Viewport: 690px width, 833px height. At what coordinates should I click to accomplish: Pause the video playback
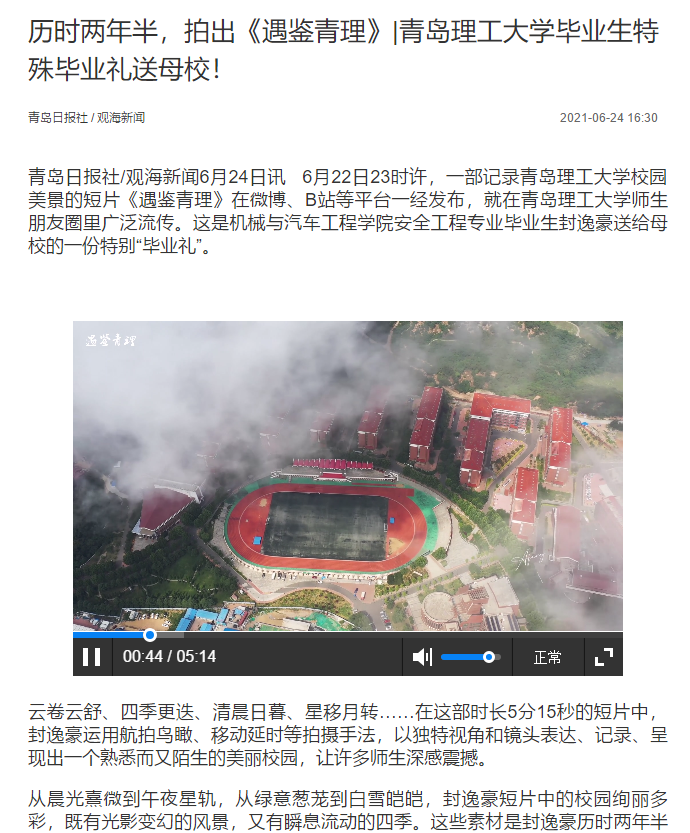tap(91, 657)
